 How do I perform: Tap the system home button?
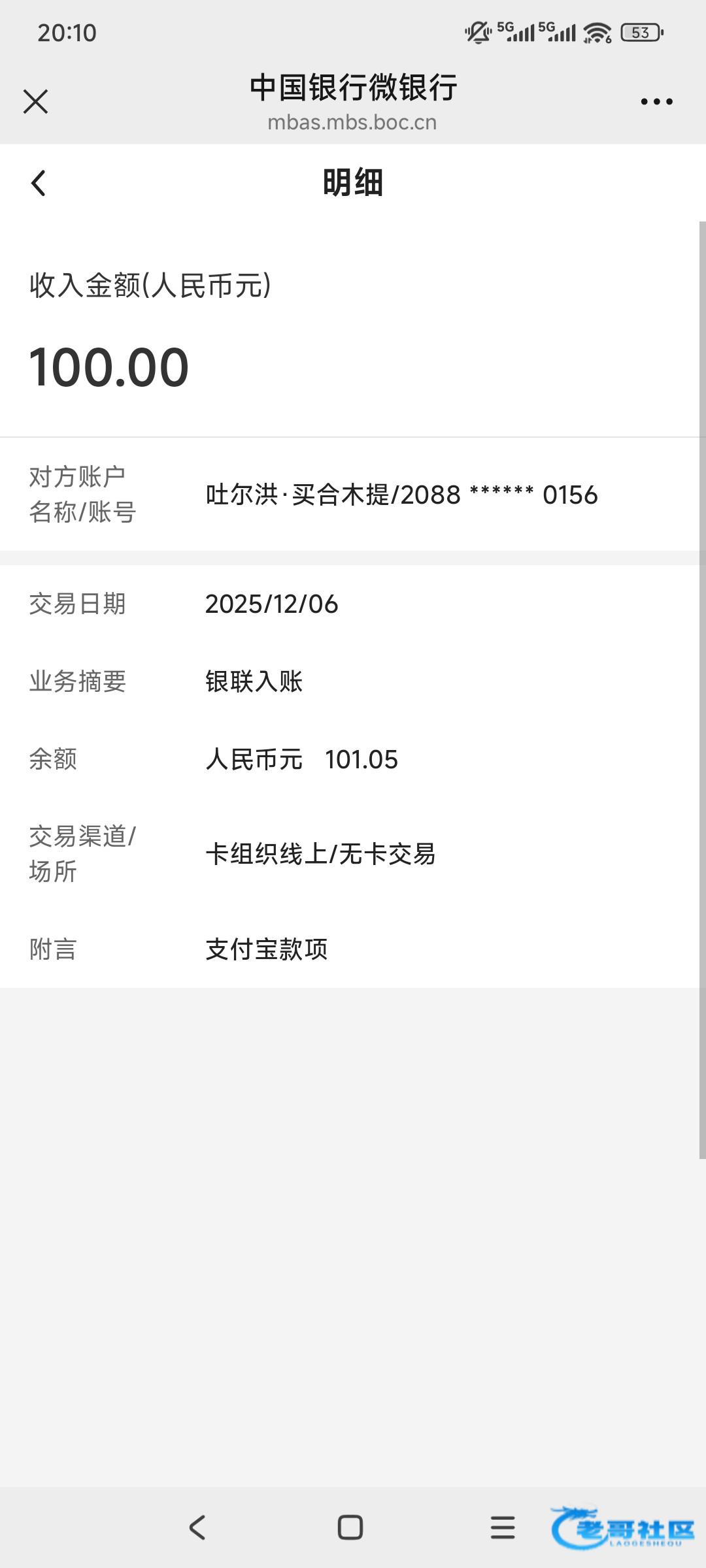[x=350, y=1527]
